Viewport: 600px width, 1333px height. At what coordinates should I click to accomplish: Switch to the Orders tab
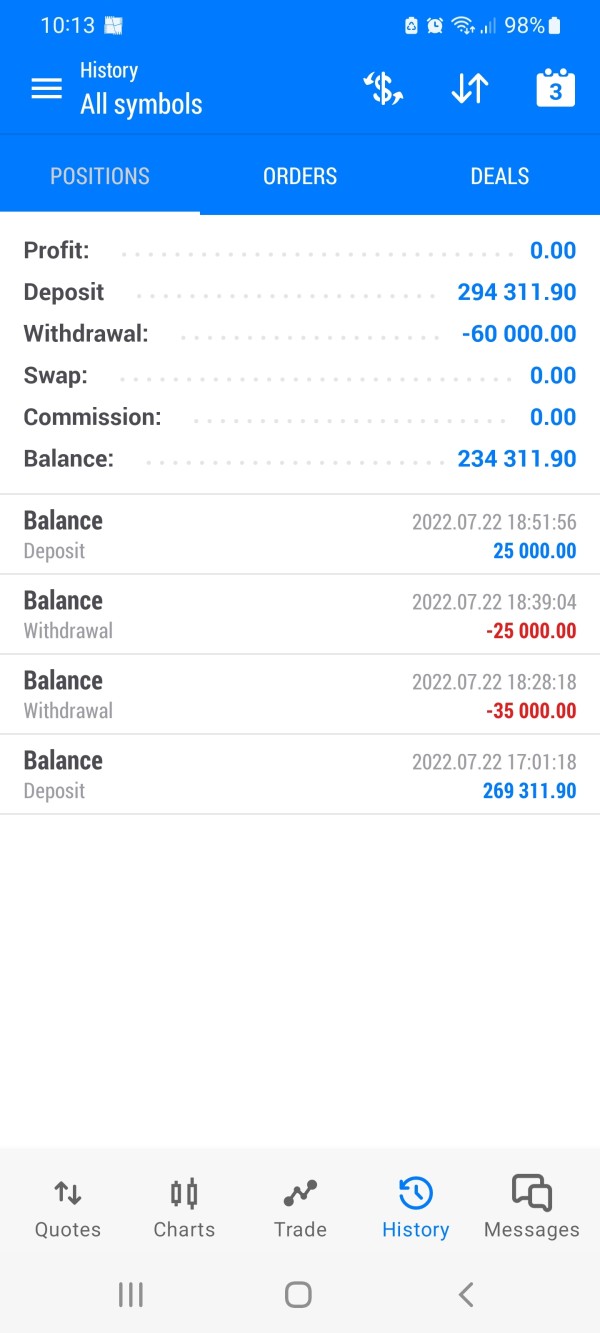[x=300, y=176]
